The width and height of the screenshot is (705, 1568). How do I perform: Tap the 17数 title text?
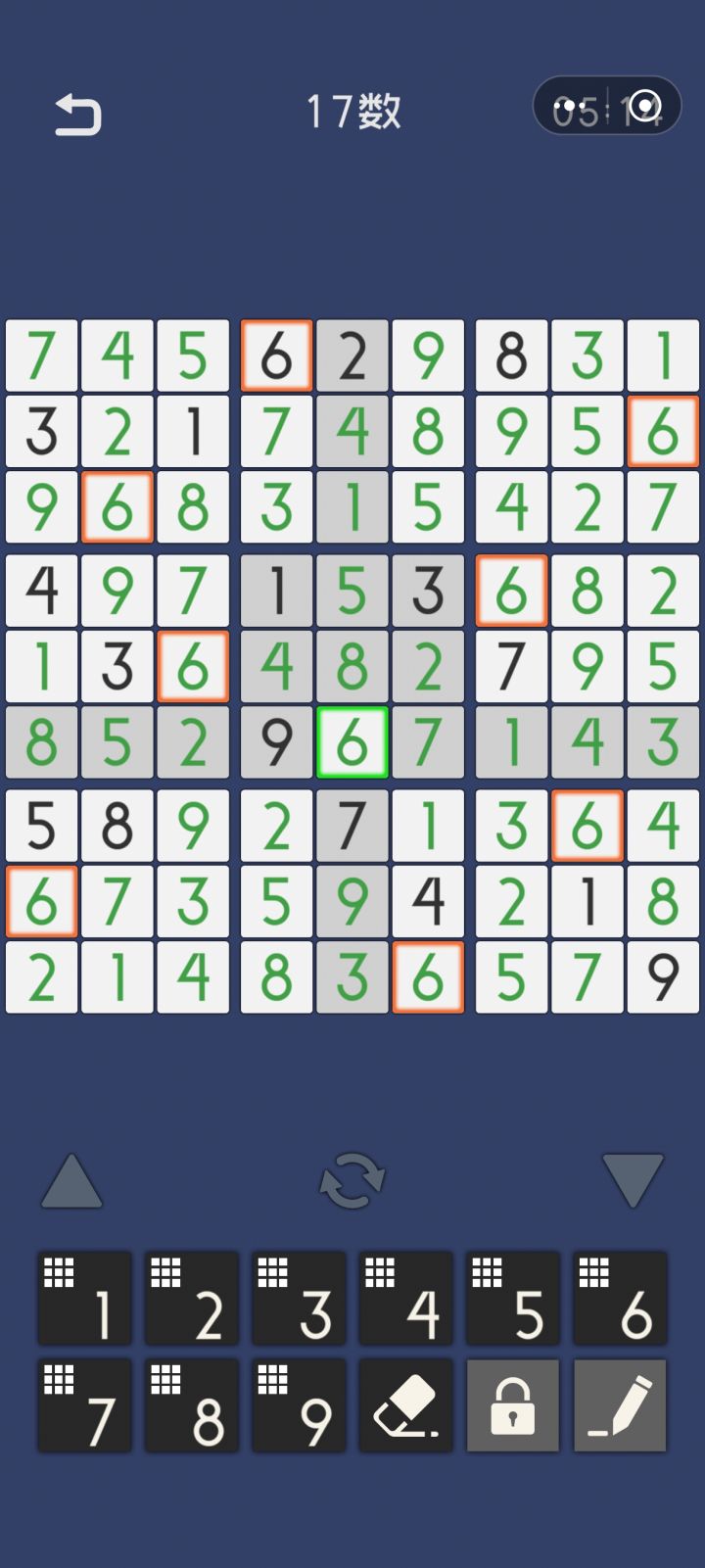point(352,111)
